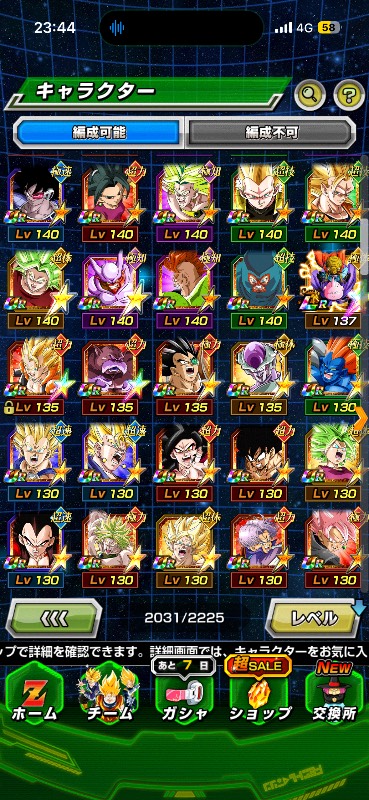This screenshot has width=369, height=800.
Task: Open the 交換所 exchange tab
Action: click(x=335, y=698)
